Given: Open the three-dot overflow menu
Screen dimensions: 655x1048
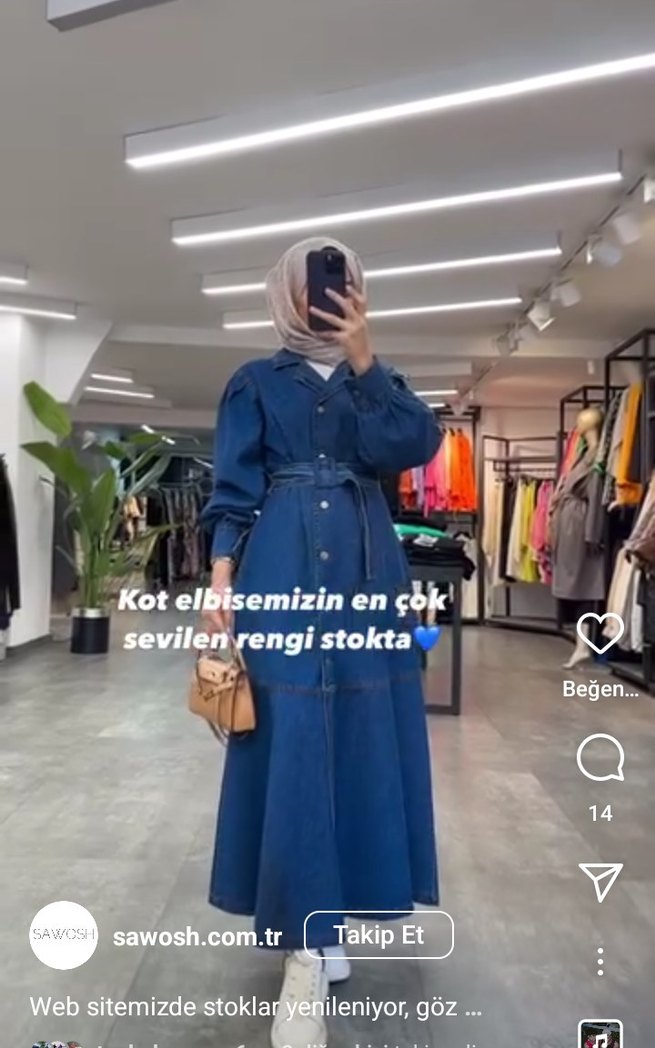Looking at the screenshot, I should click(x=600, y=962).
